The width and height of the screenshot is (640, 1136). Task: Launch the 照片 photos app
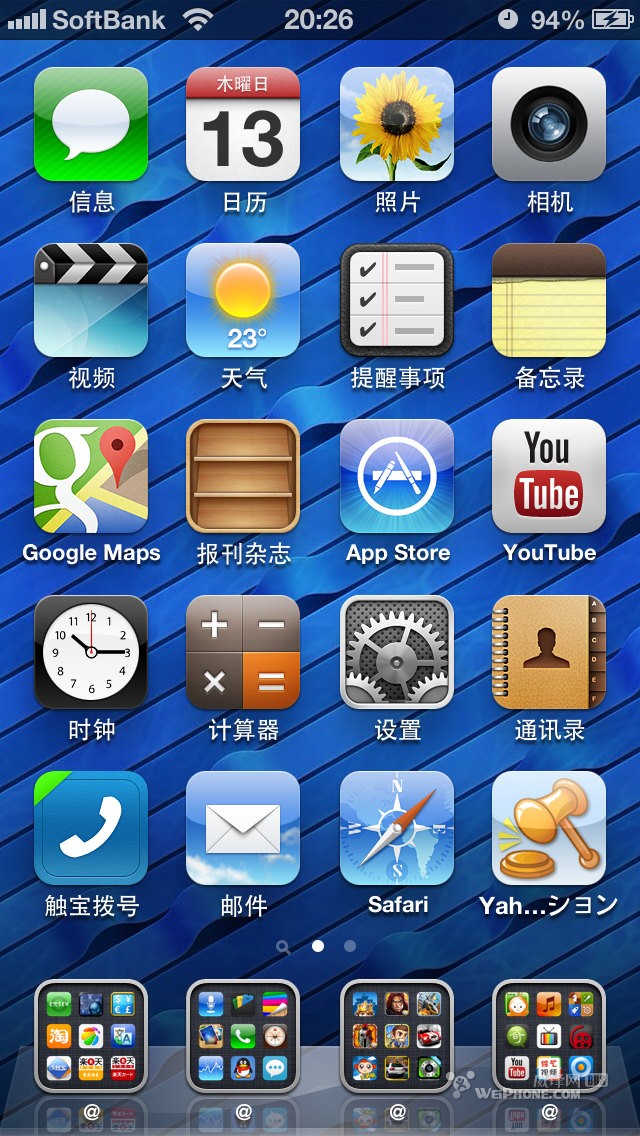397,124
